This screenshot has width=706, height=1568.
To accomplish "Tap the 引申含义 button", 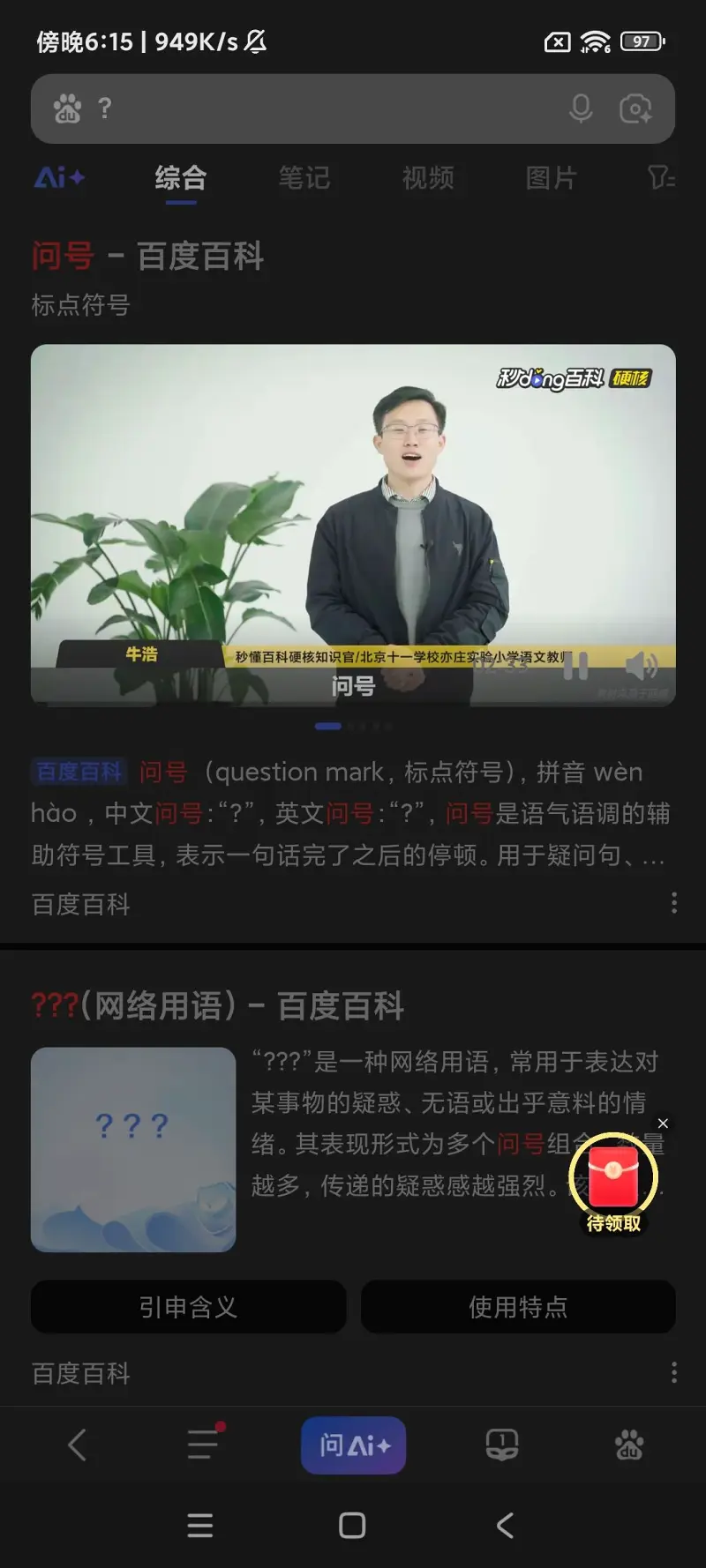I will coord(187,1307).
